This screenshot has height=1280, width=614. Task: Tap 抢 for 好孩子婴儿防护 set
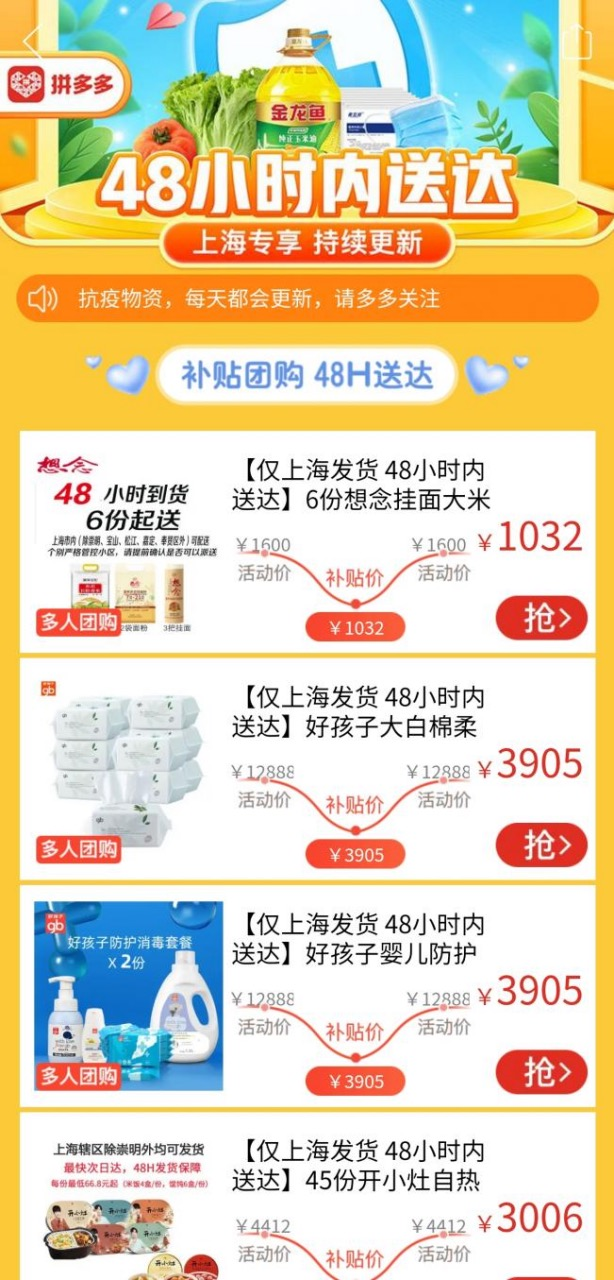click(541, 1072)
